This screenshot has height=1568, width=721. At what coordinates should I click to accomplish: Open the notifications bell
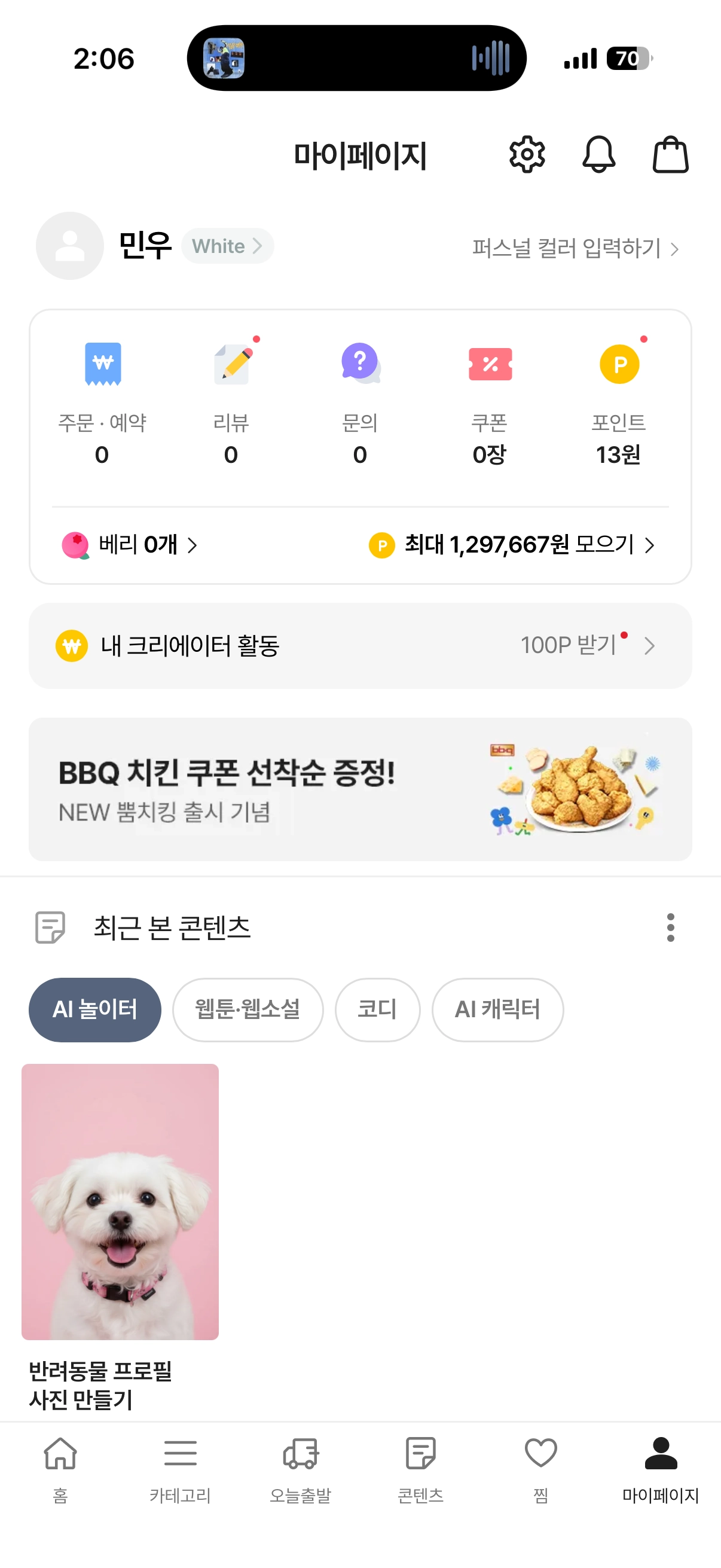click(598, 155)
